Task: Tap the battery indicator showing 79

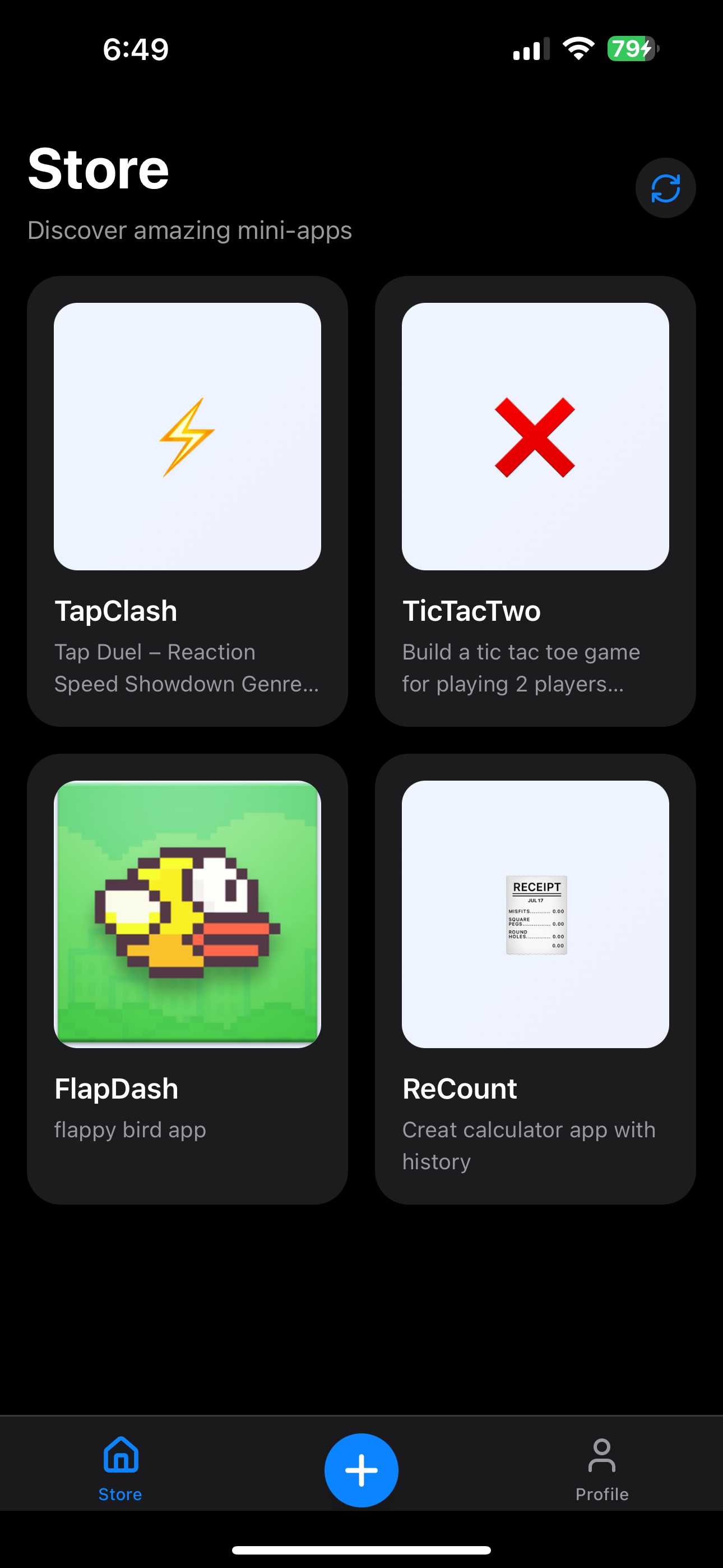Action: [628, 49]
